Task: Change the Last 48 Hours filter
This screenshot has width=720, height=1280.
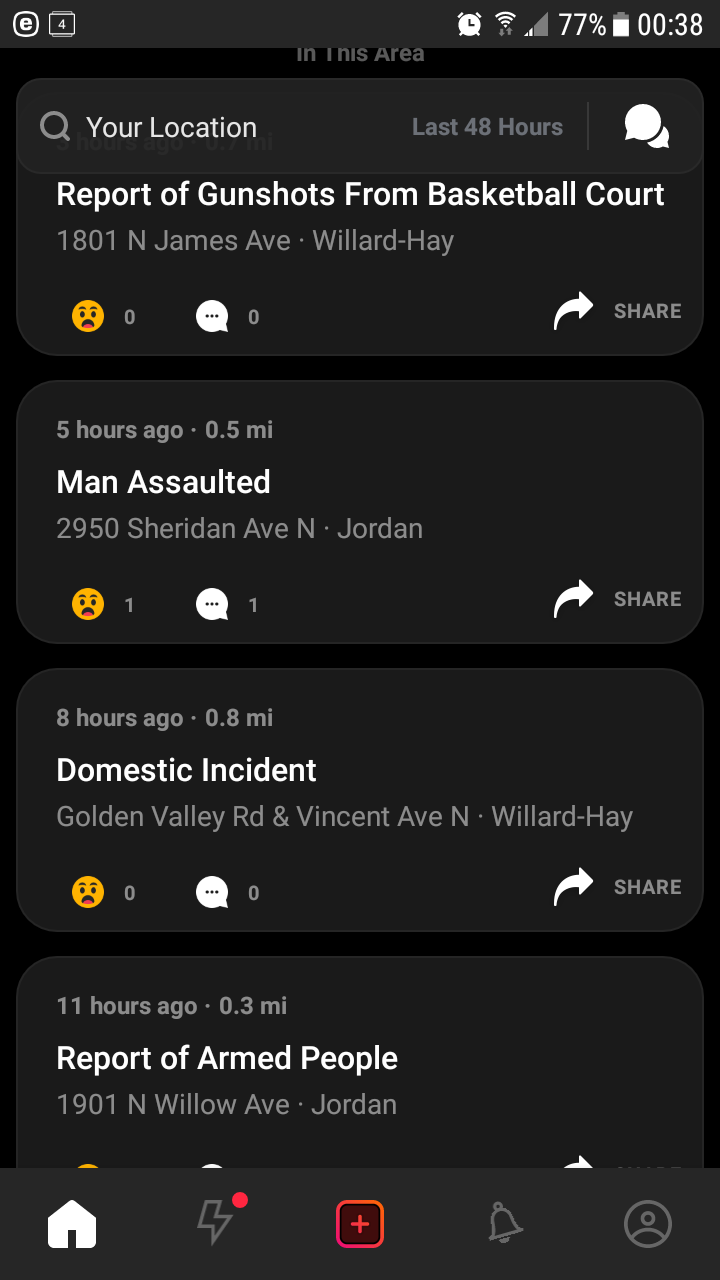Action: [487, 127]
